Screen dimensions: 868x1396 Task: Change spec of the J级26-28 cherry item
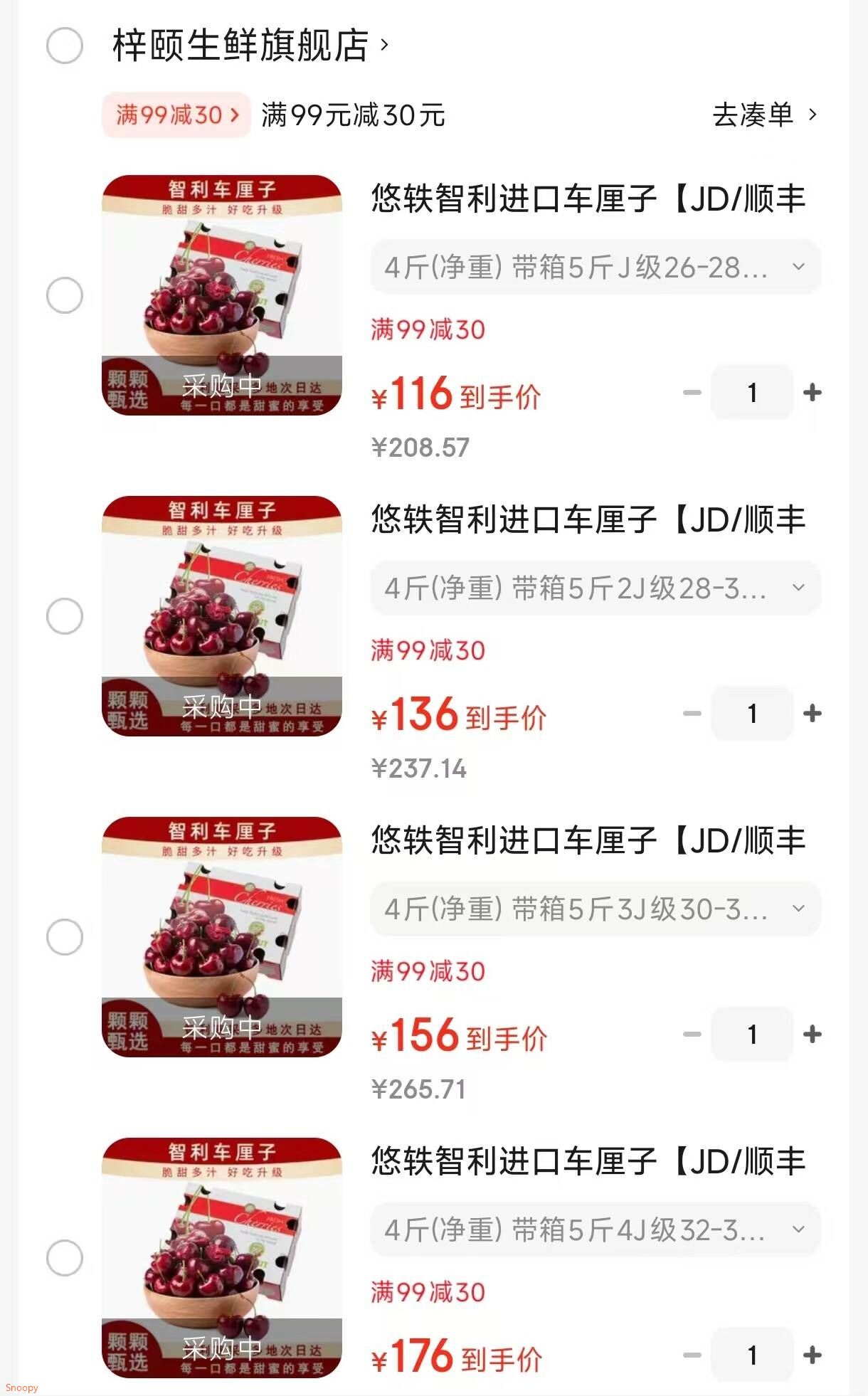click(595, 268)
